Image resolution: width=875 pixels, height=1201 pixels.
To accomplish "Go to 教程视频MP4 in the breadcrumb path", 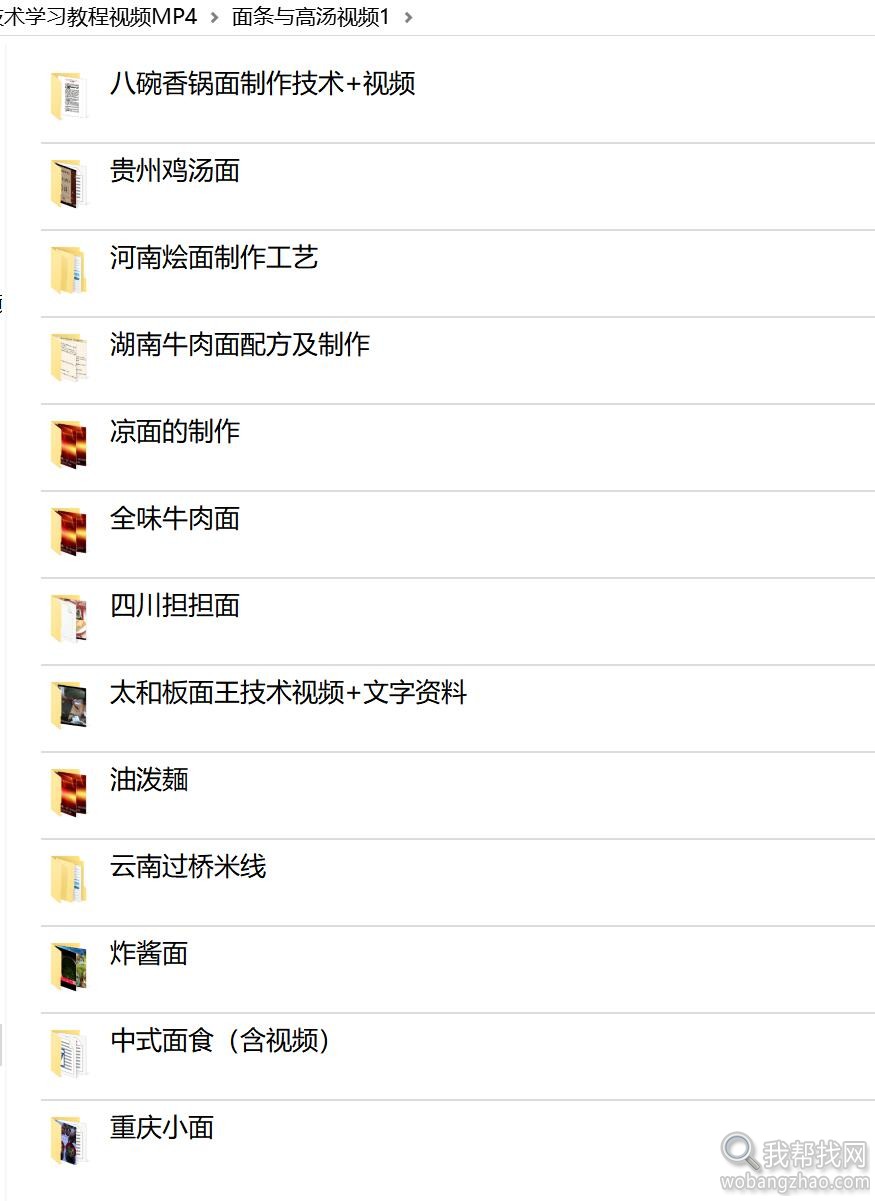I will (98, 17).
